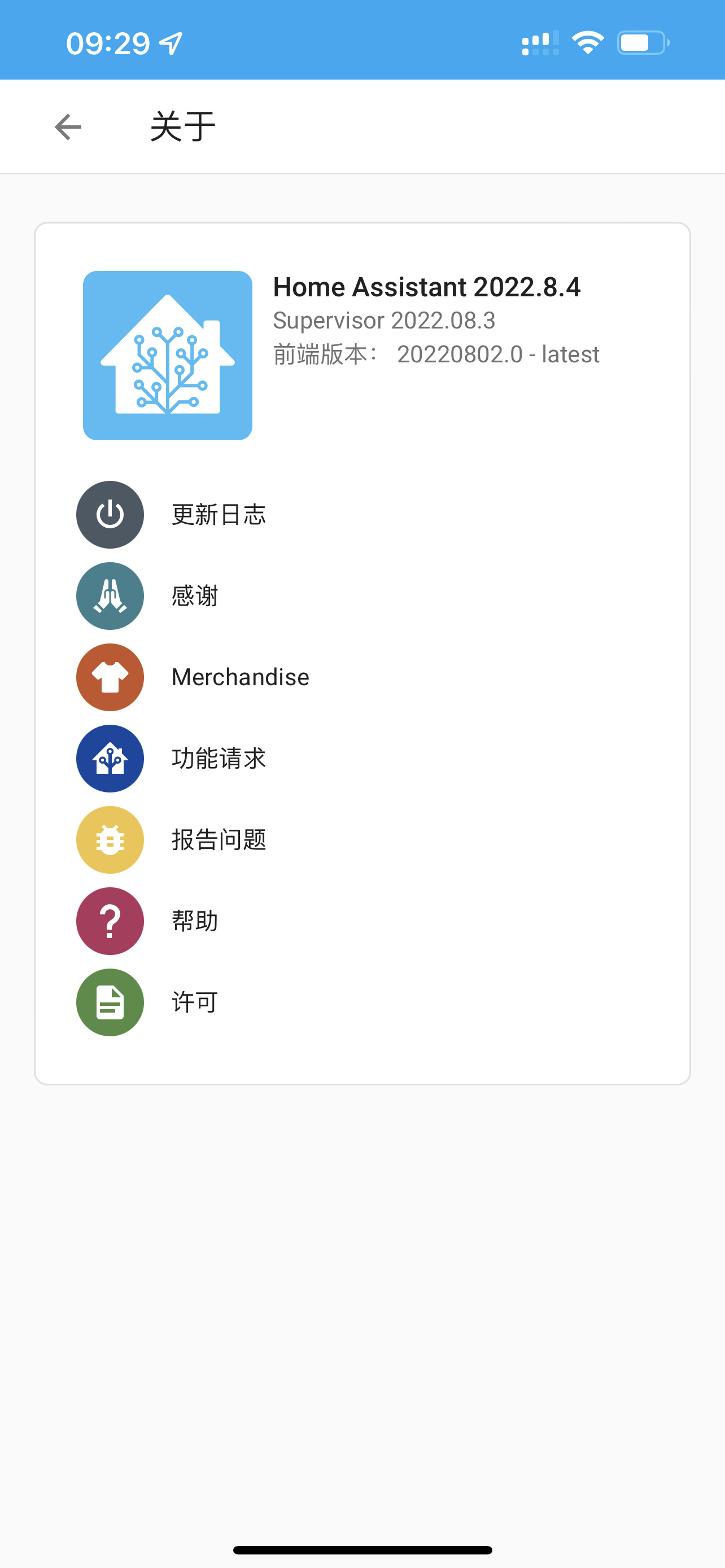Open the Merchandise link

click(x=362, y=677)
